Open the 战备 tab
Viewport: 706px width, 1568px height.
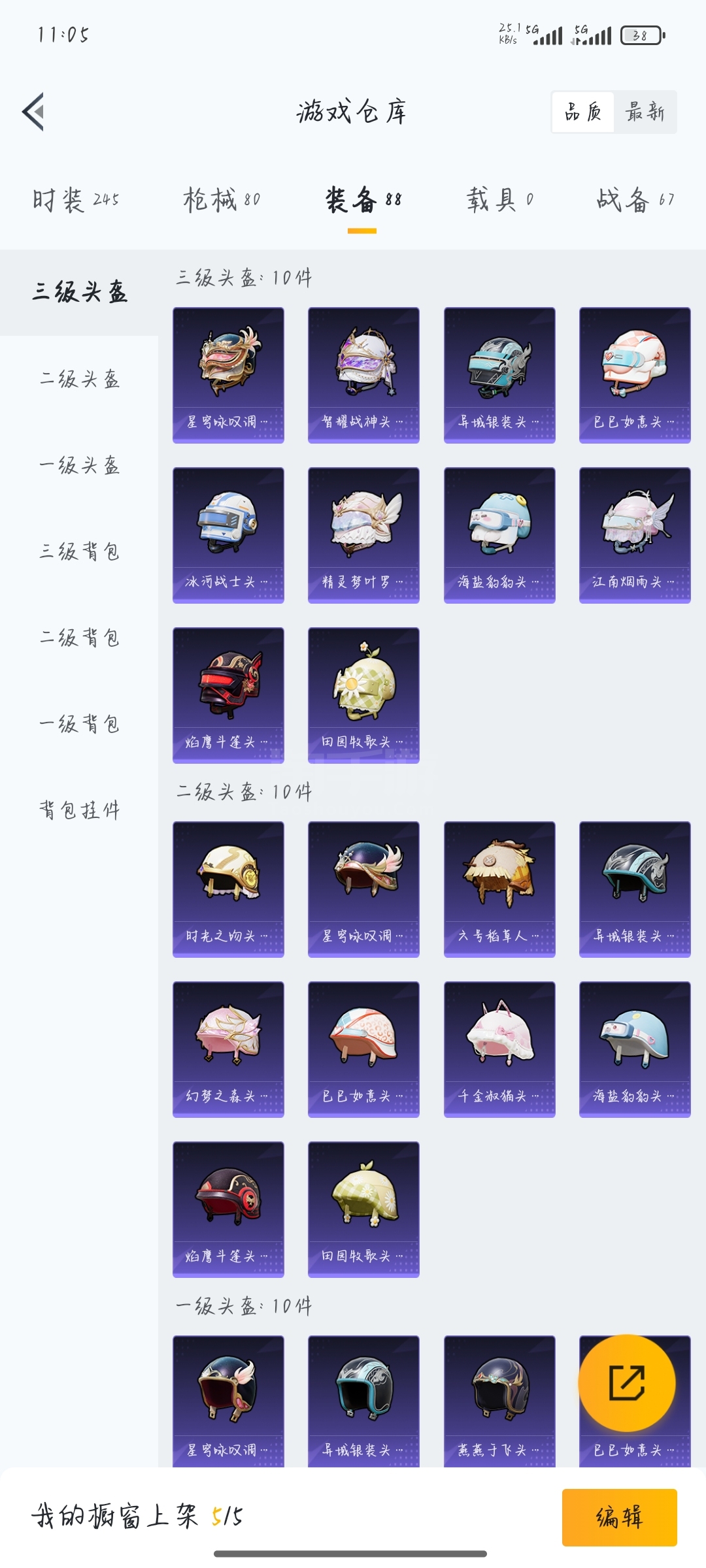point(635,200)
